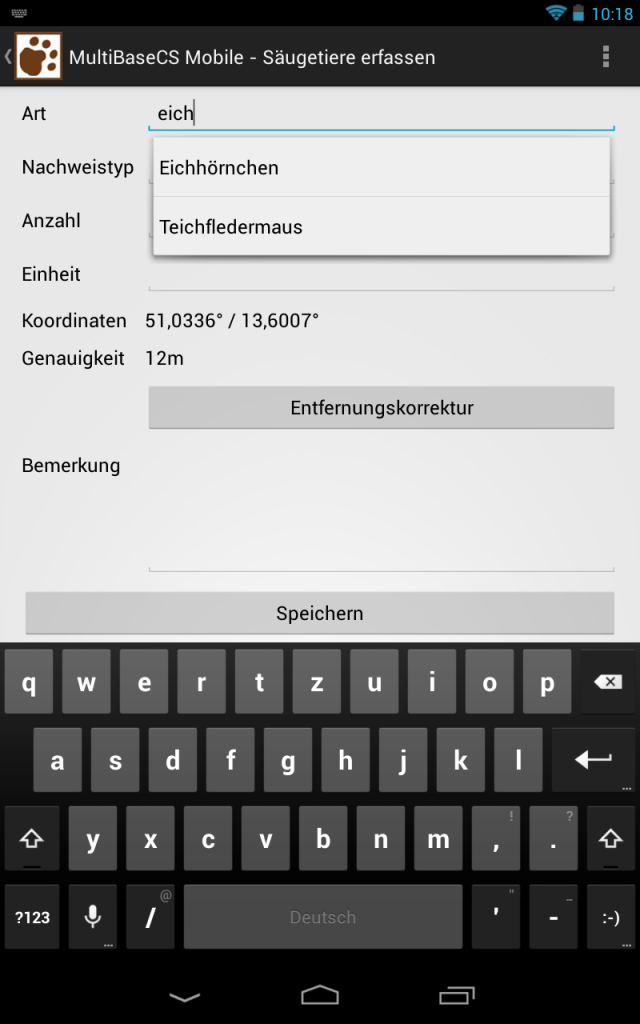
Task: Go back via the app icon
Action: (x=34, y=57)
